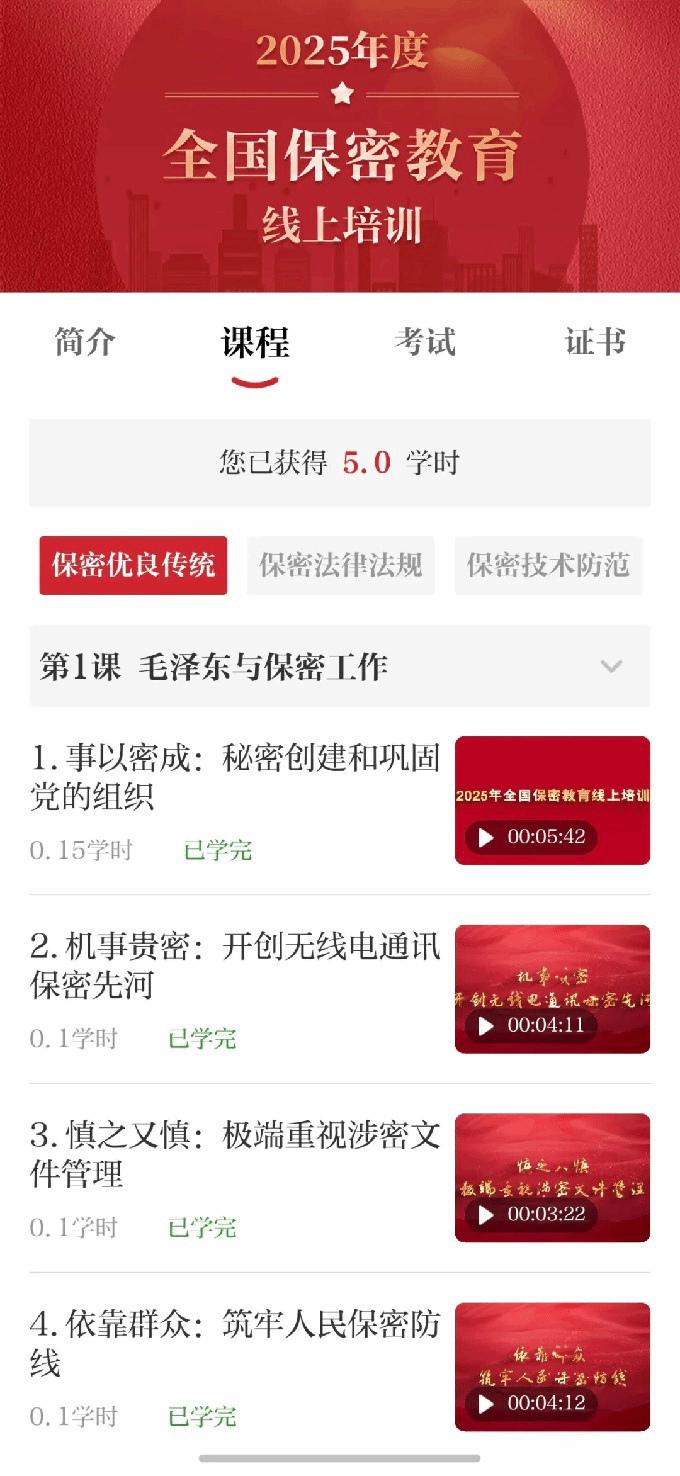
Task: Select the 保密优良传统 chip
Action: click(x=134, y=565)
